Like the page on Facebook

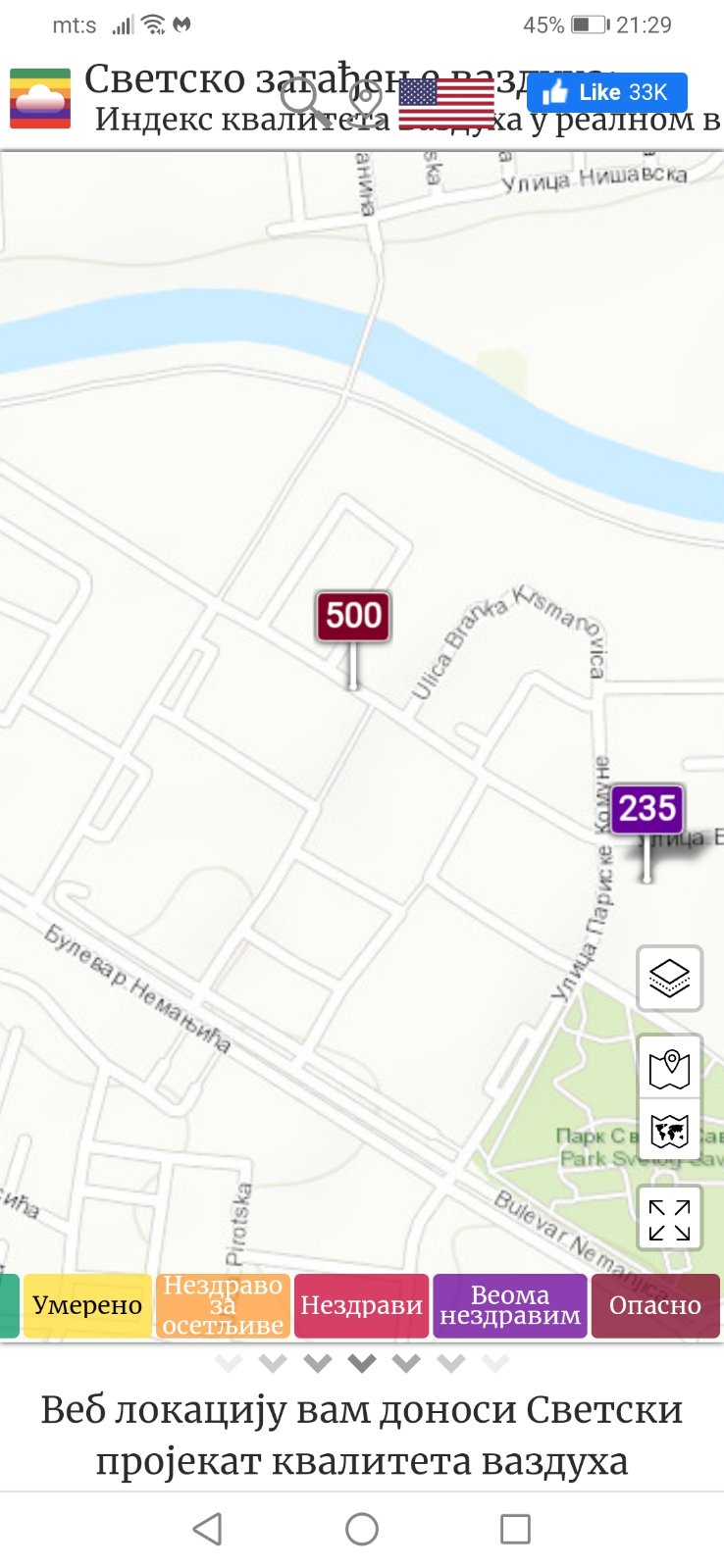tap(606, 93)
